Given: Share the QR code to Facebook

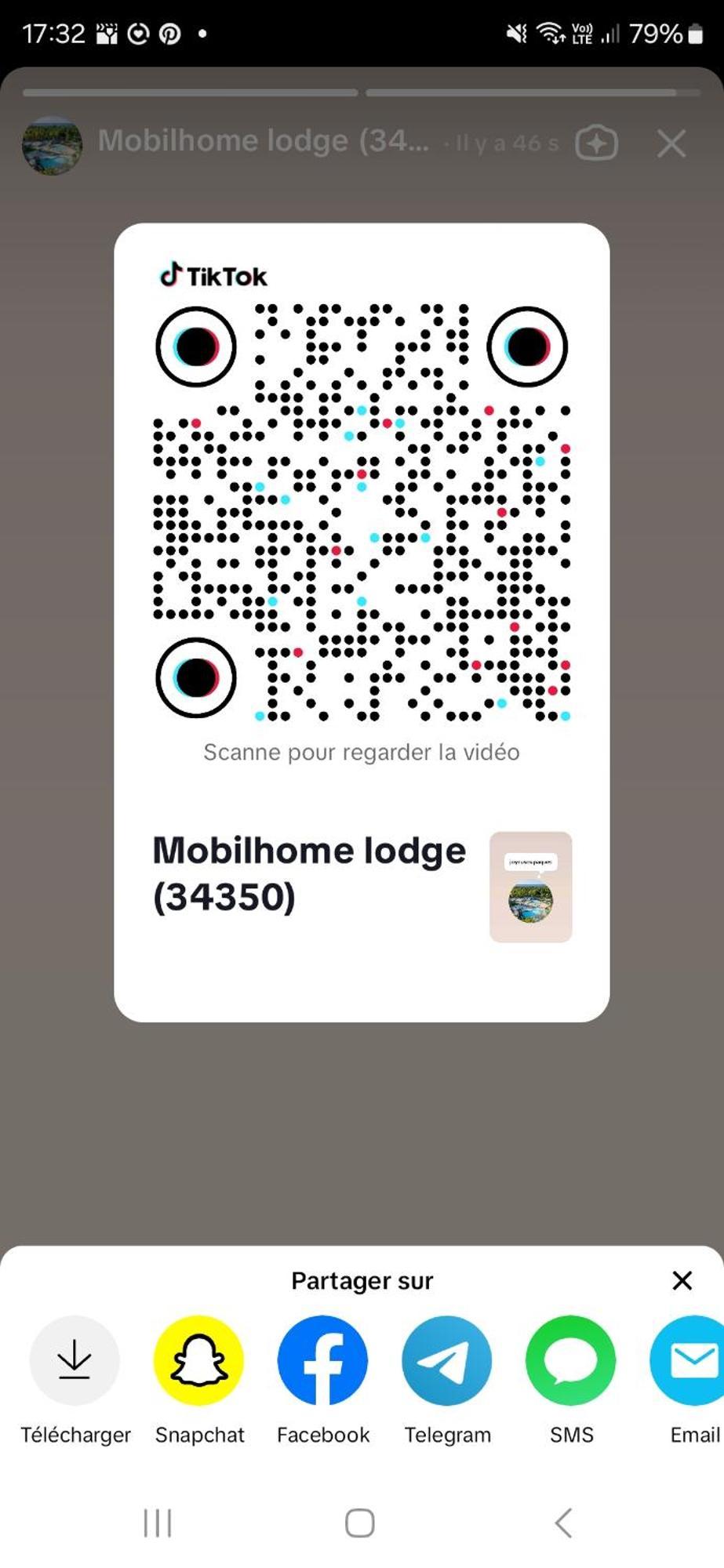Looking at the screenshot, I should tap(322, 1360).
